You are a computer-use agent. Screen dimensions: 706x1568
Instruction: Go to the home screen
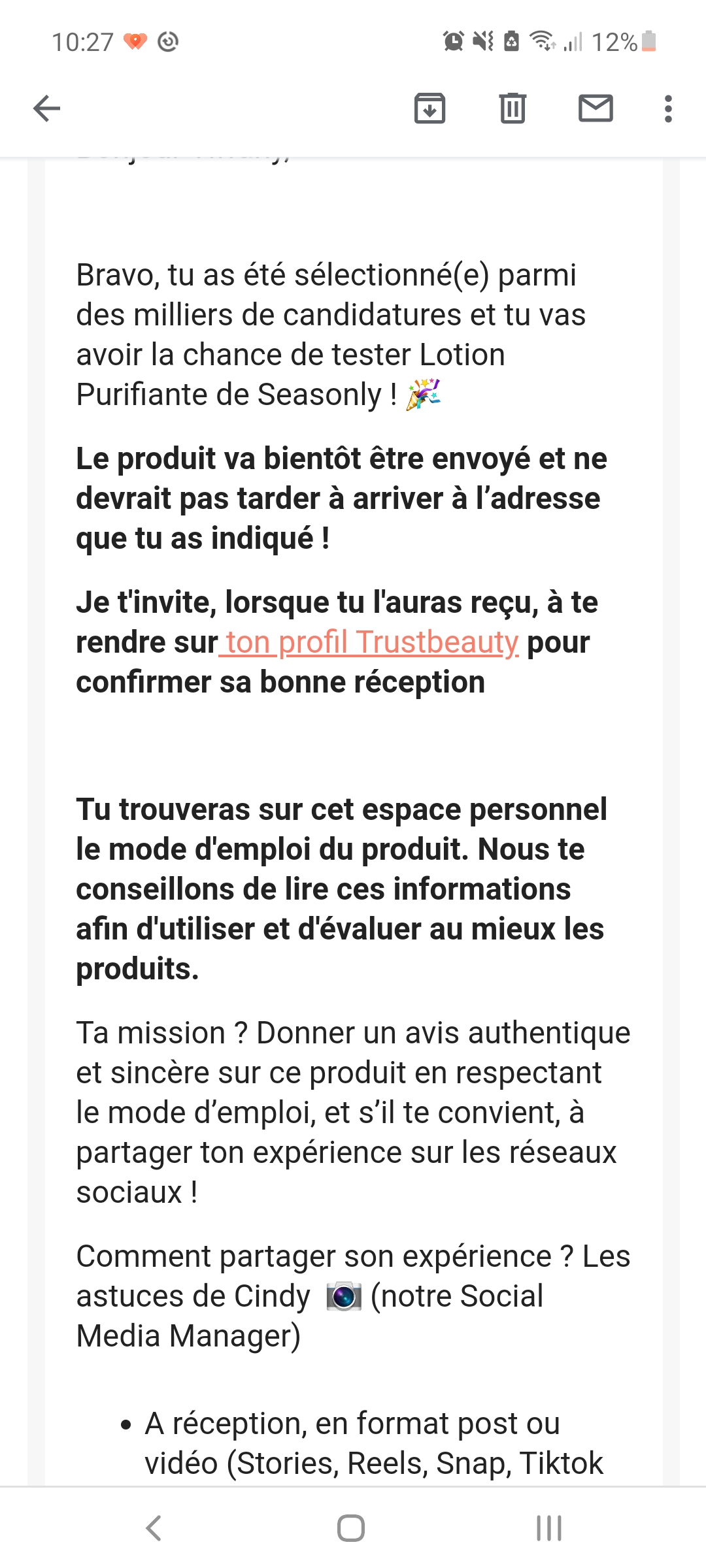(351, 1527)
